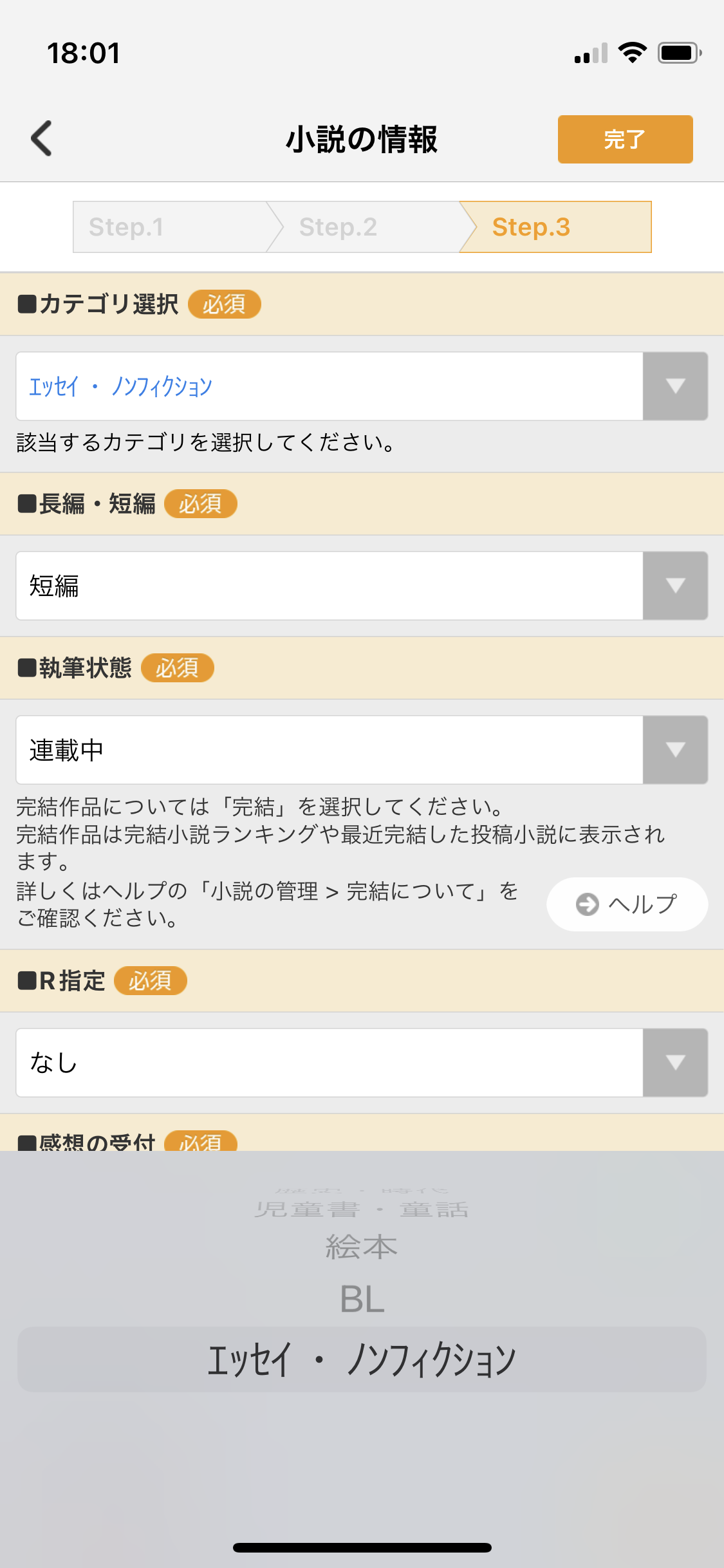
Task: Pick 絵本 in the category picker
Action: click(x=362, y=1247)
